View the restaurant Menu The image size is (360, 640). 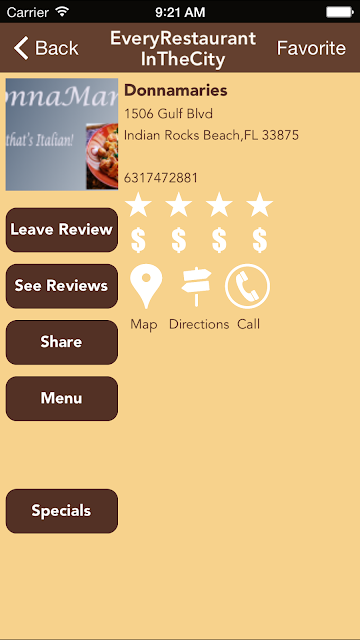click(x=62, y=398)
